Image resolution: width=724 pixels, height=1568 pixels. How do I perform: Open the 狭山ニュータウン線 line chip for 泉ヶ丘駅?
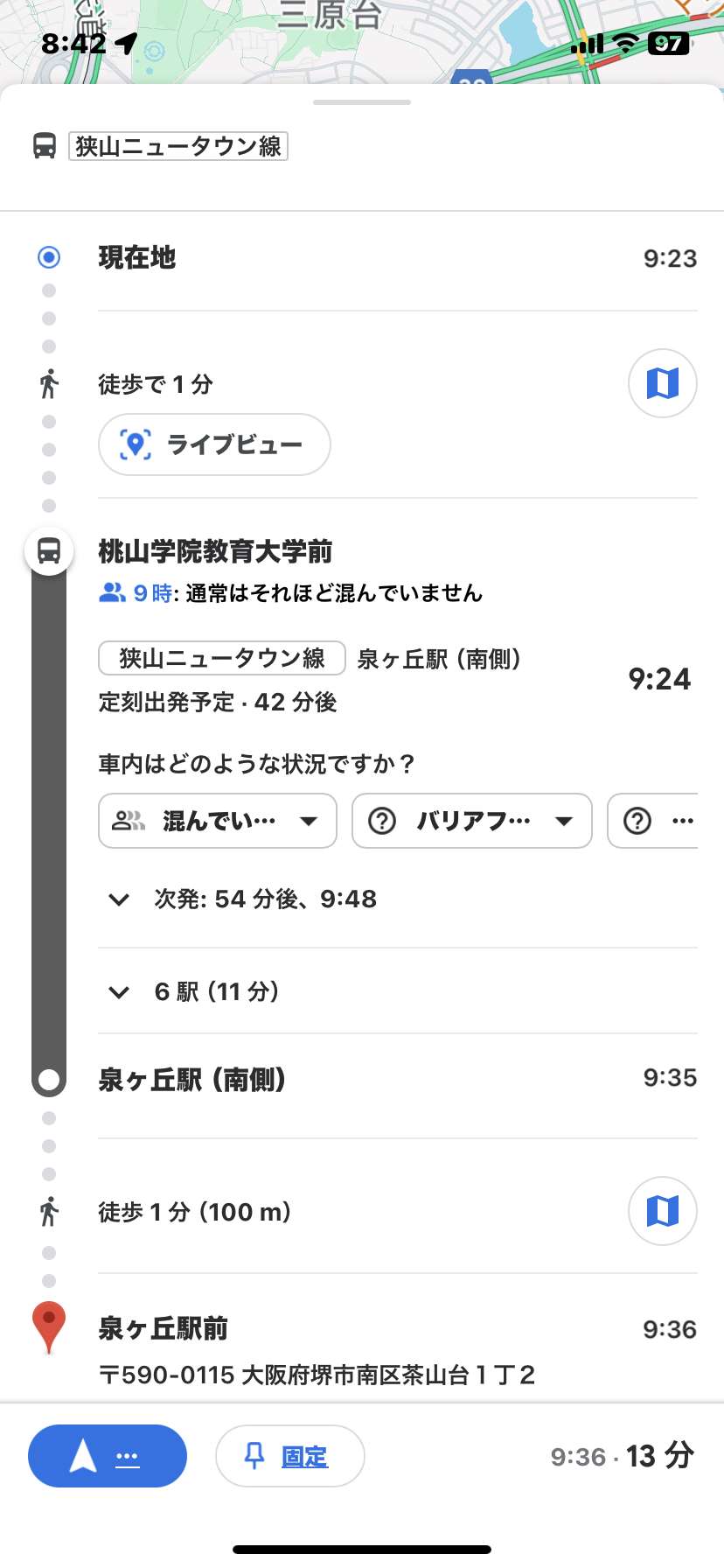(222, 658)
